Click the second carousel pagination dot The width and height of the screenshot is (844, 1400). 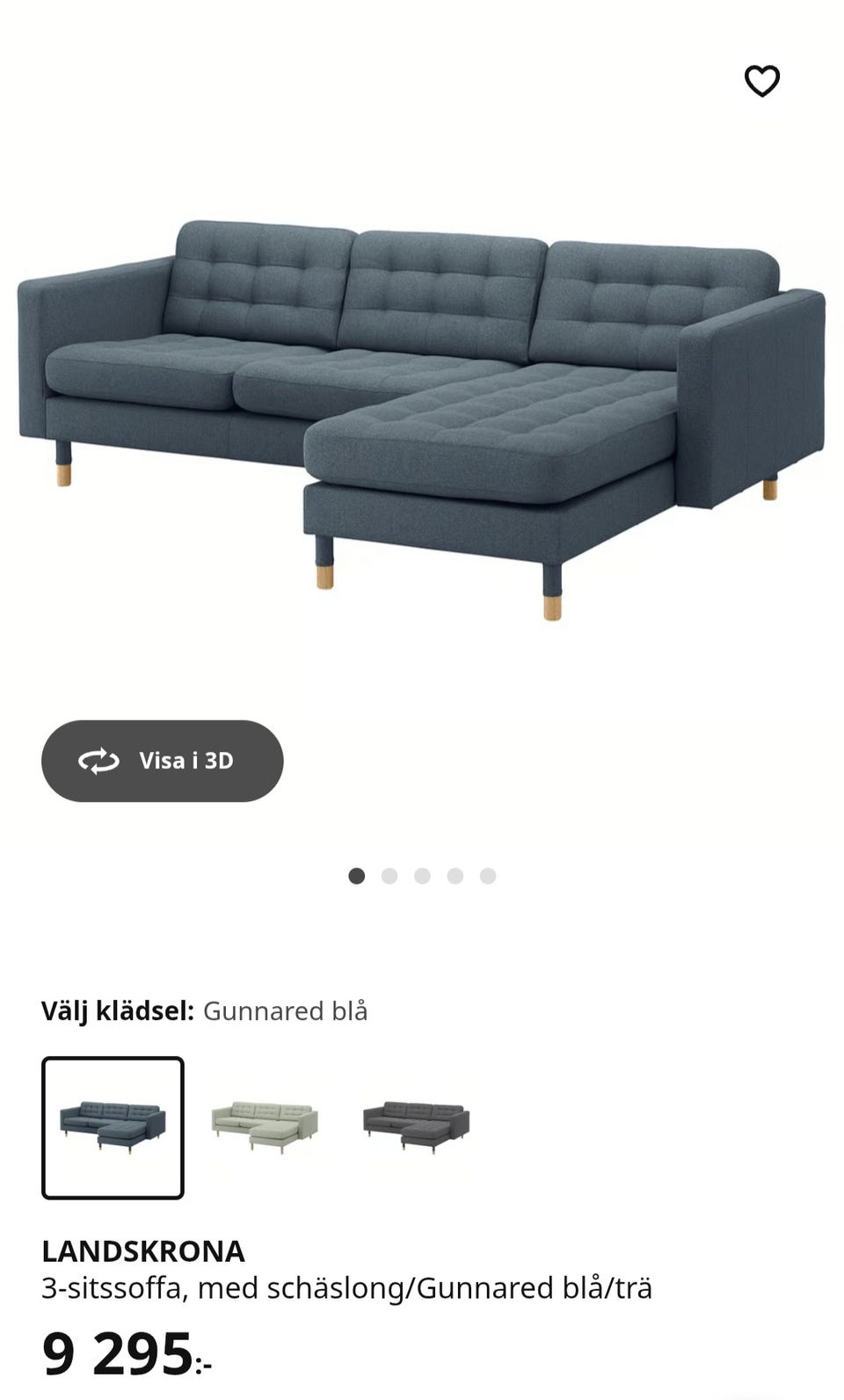(389, 875)
